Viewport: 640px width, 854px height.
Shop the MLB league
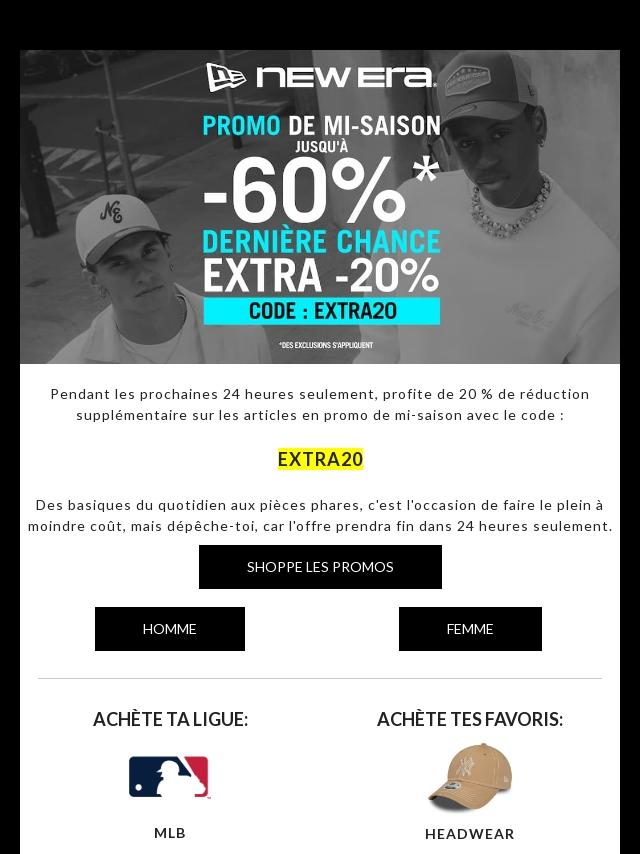tap(169, 778)
